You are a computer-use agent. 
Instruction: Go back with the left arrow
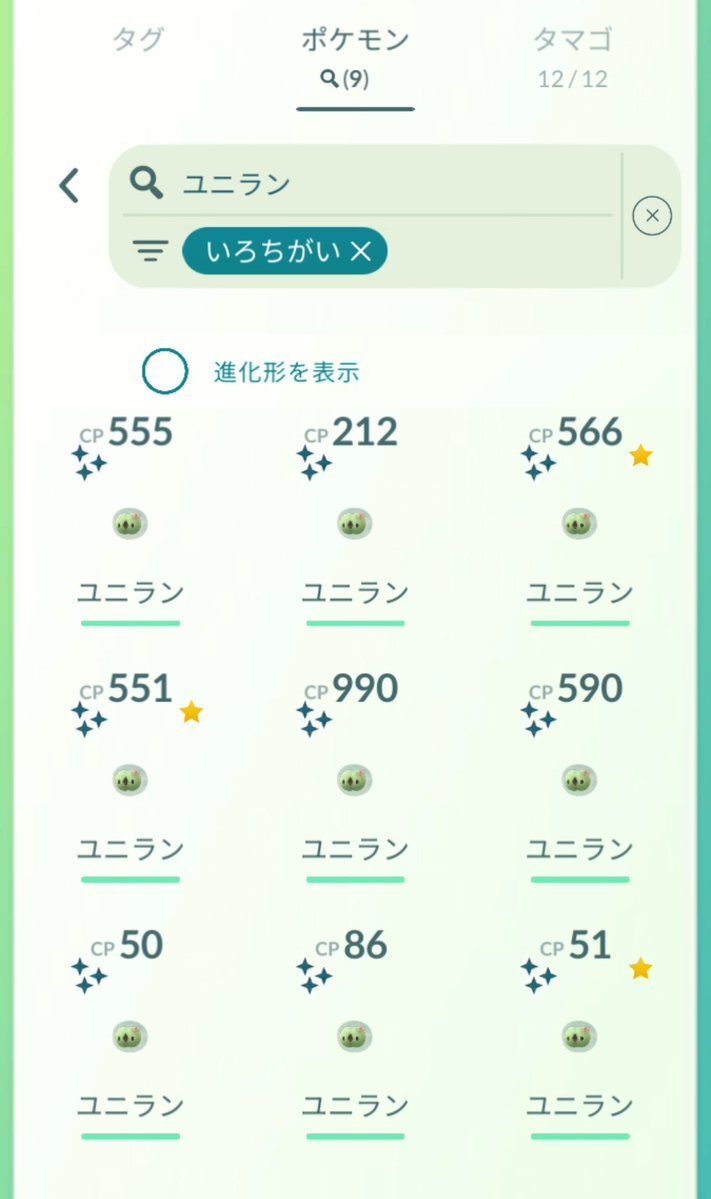click(69, 185)
